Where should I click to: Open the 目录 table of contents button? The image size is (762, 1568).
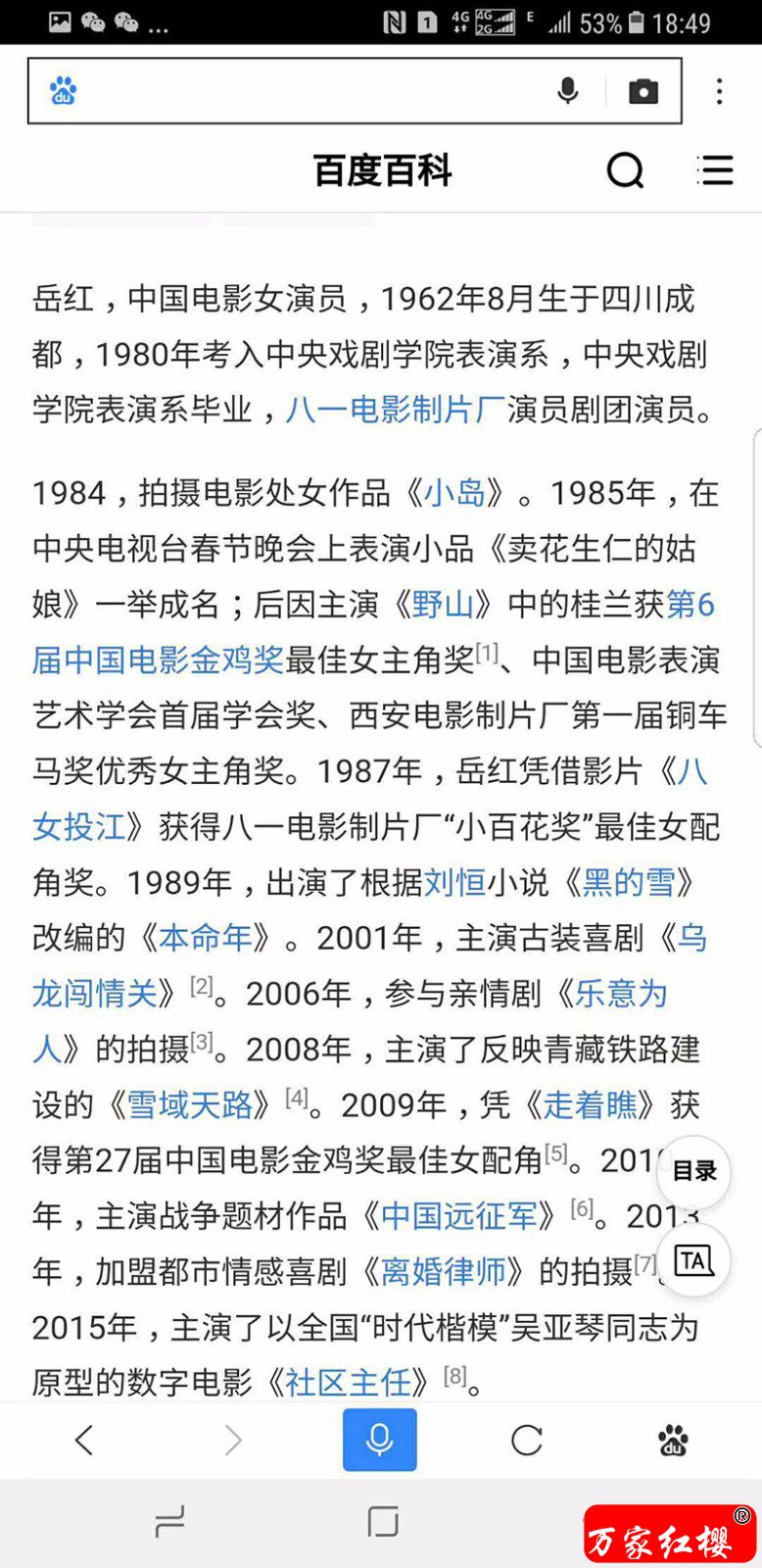pos(693,1171)
